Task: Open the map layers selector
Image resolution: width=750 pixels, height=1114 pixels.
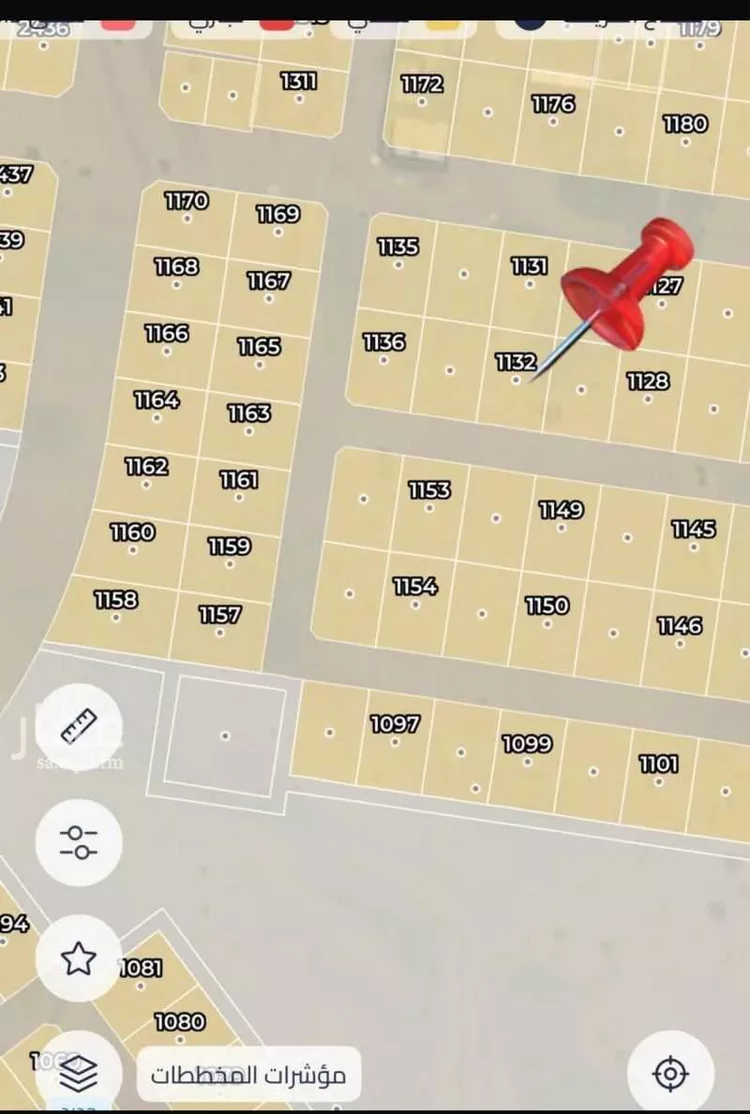Action: (x=78, y=1074)
